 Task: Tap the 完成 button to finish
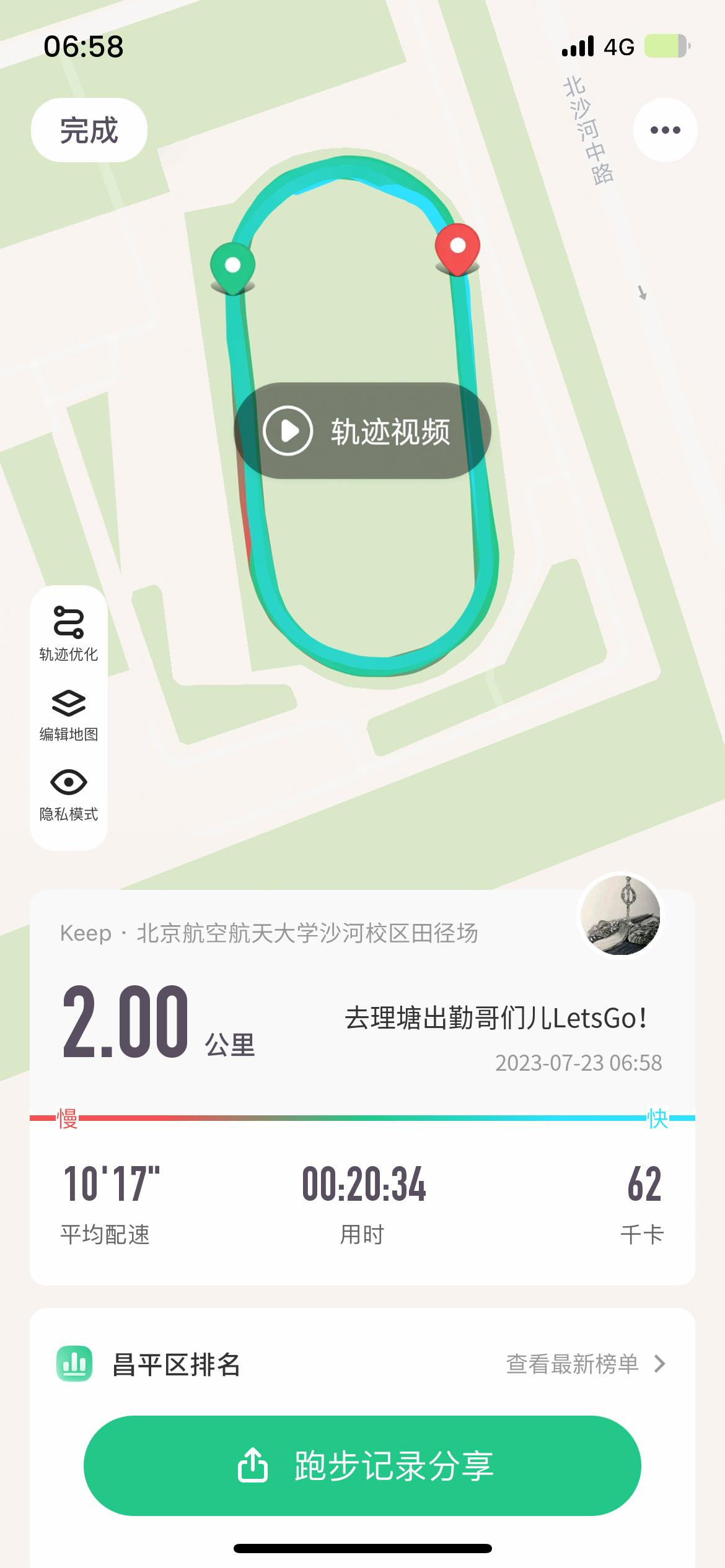tap(89, 130)
